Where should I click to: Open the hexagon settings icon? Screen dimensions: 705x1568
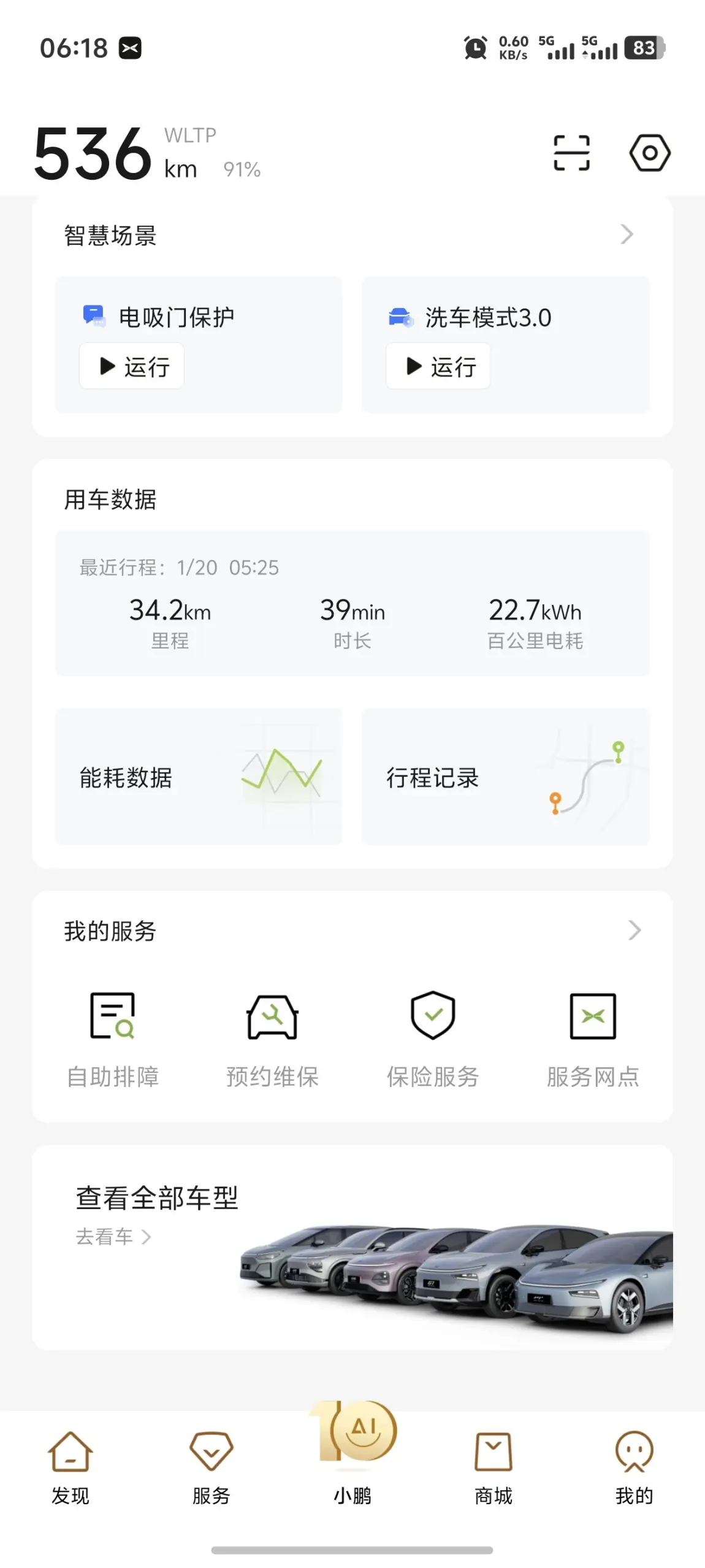click(649, 153)
